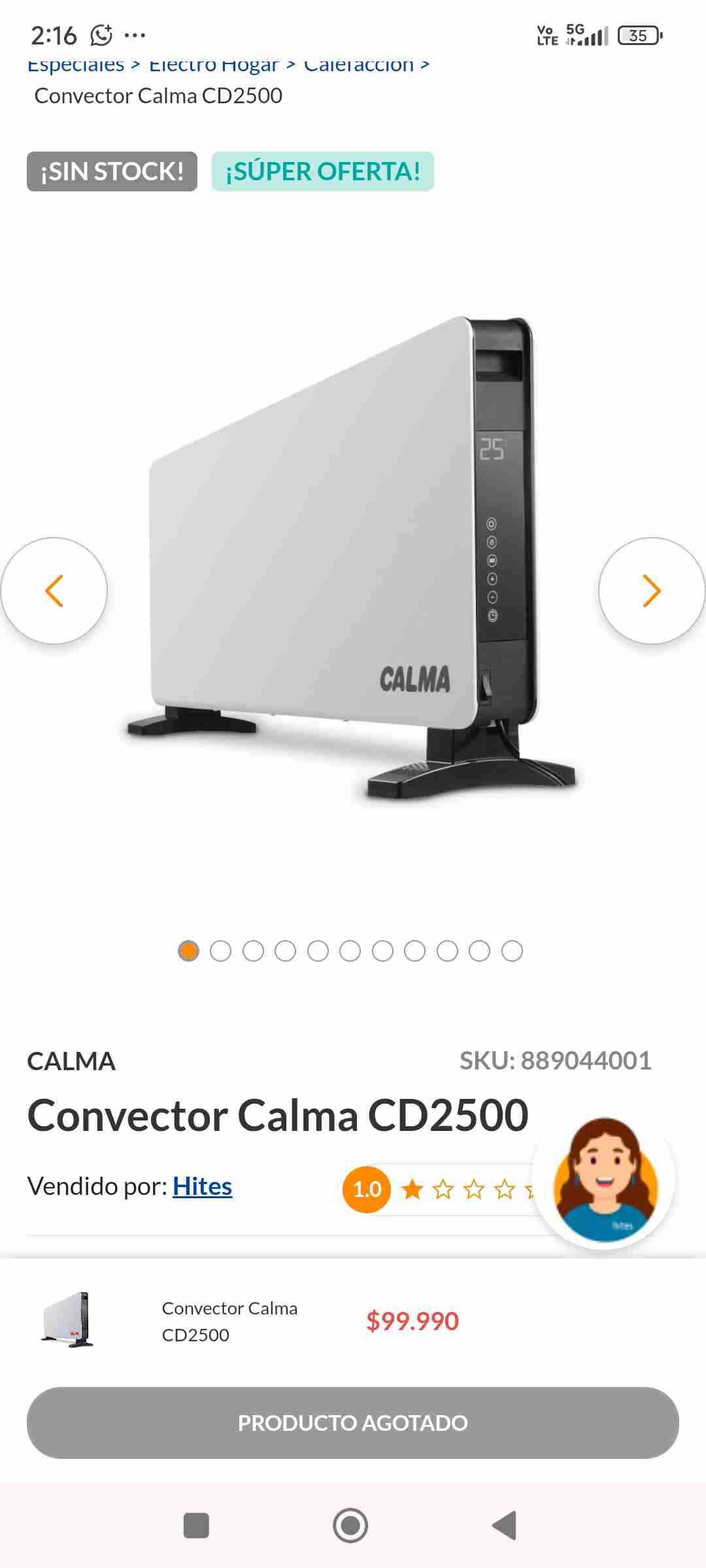The image size is (706, 1568).
Task: Tap the PRODUCTO AGOTADO button
Action: click(x=353, y=1422)
